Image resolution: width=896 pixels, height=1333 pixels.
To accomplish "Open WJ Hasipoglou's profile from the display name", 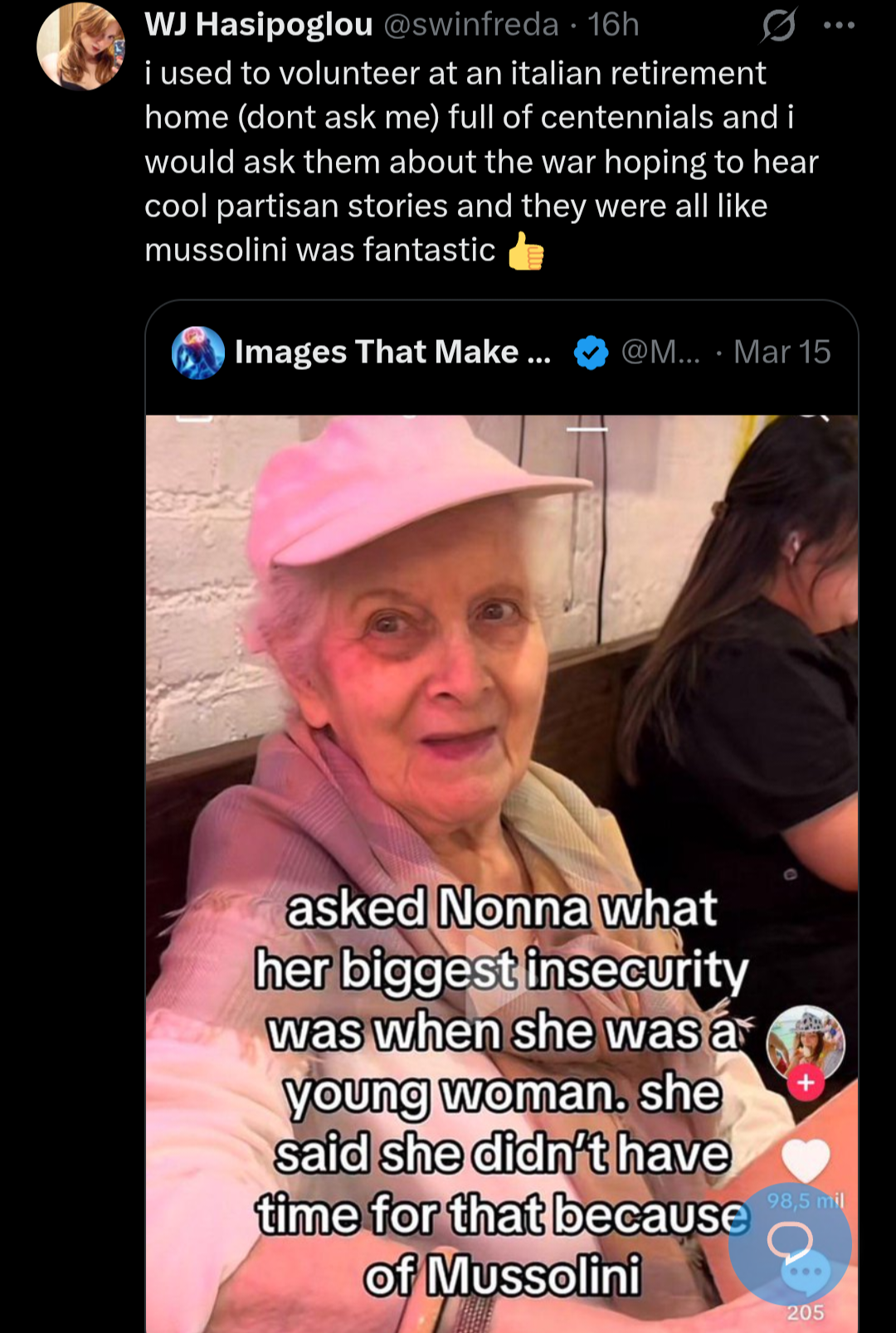I will tap(259, 25).
